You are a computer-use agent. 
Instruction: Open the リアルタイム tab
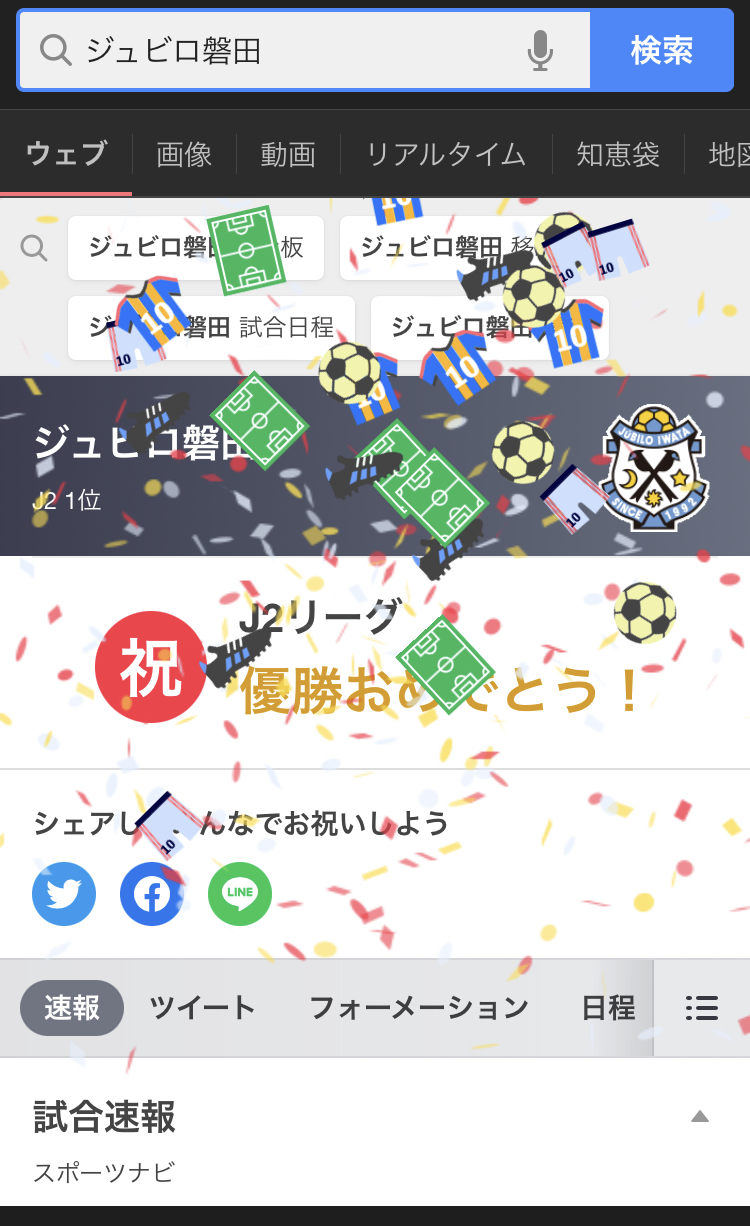click(445, 154)
